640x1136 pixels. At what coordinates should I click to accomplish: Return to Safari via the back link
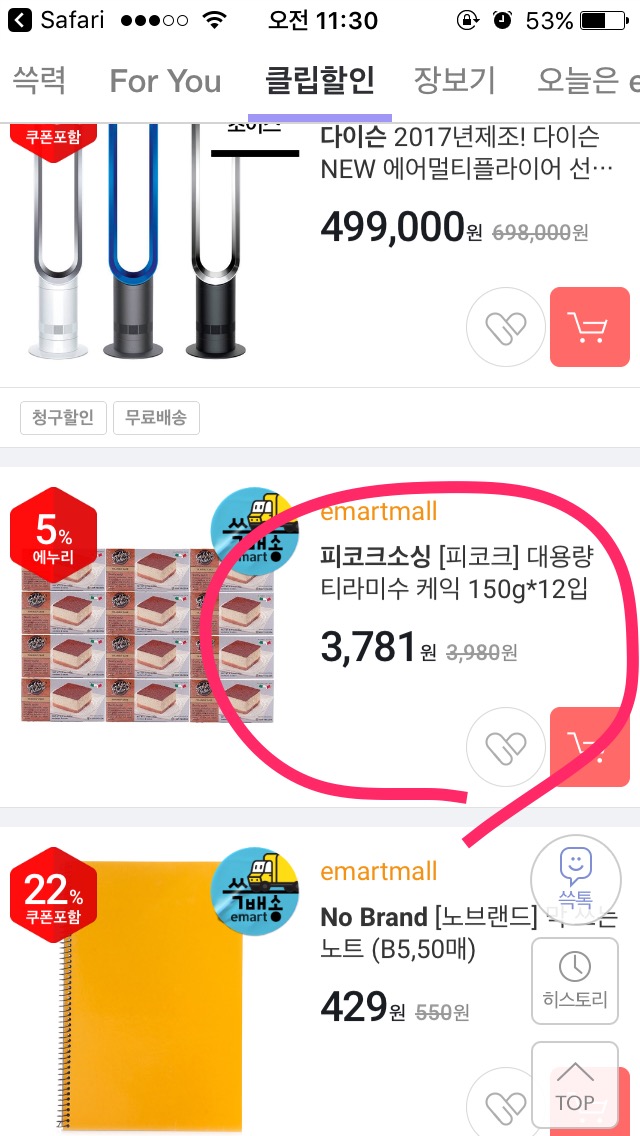click(x=58, y=20)
